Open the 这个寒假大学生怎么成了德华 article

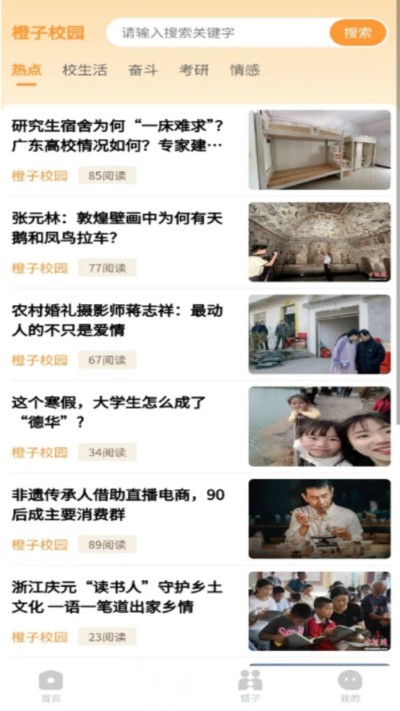(x=200, y=427)
